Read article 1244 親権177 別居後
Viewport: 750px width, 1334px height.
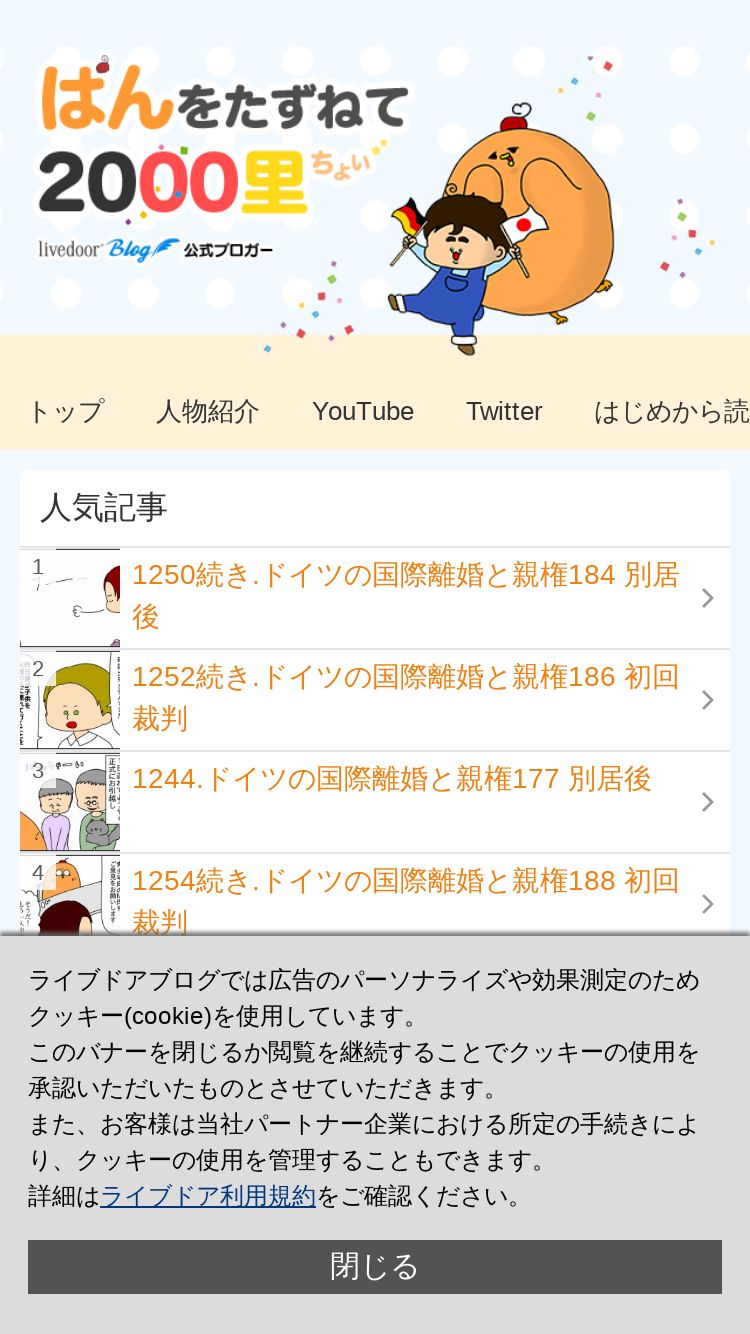coord(375,802)
